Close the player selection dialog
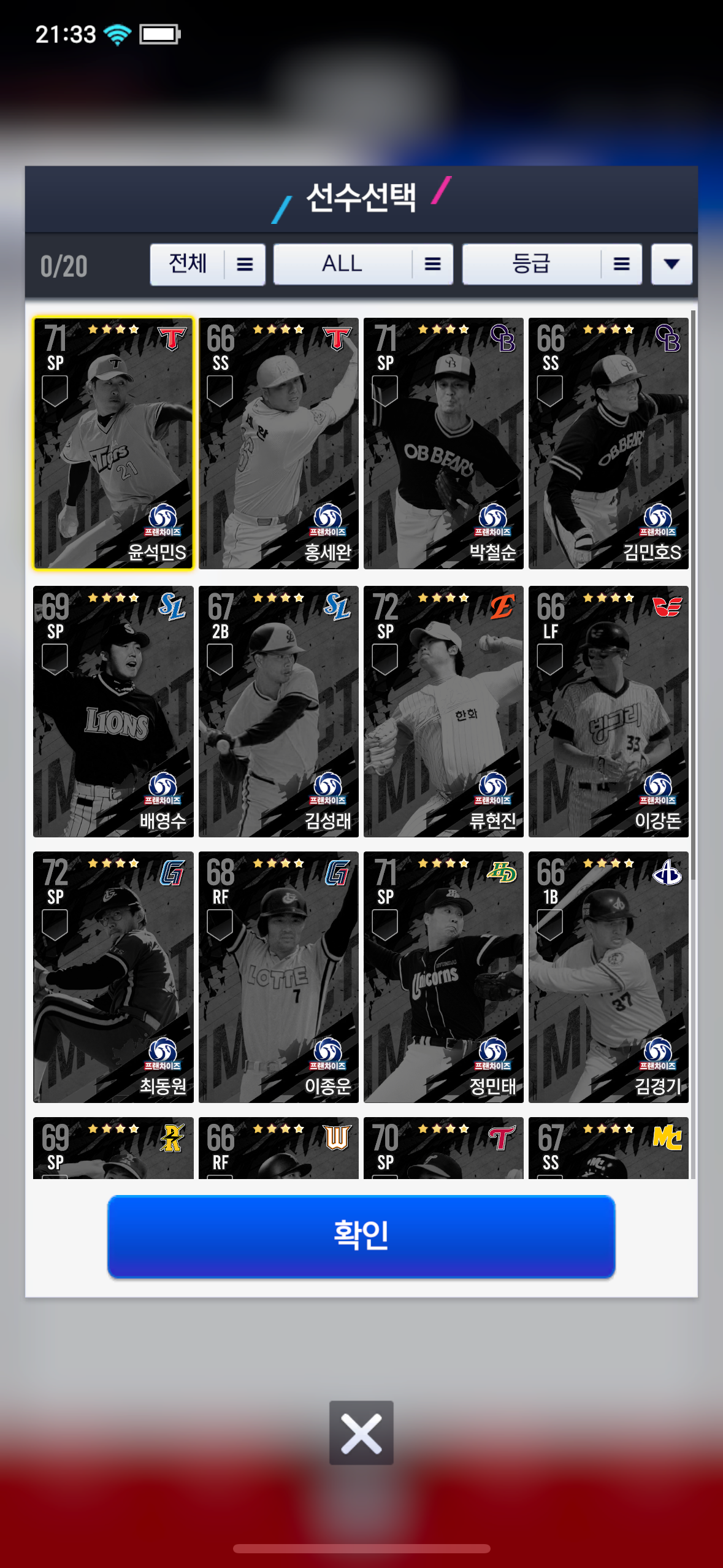This screenshot has width=723, height=1568. [x=361, y=1433]
